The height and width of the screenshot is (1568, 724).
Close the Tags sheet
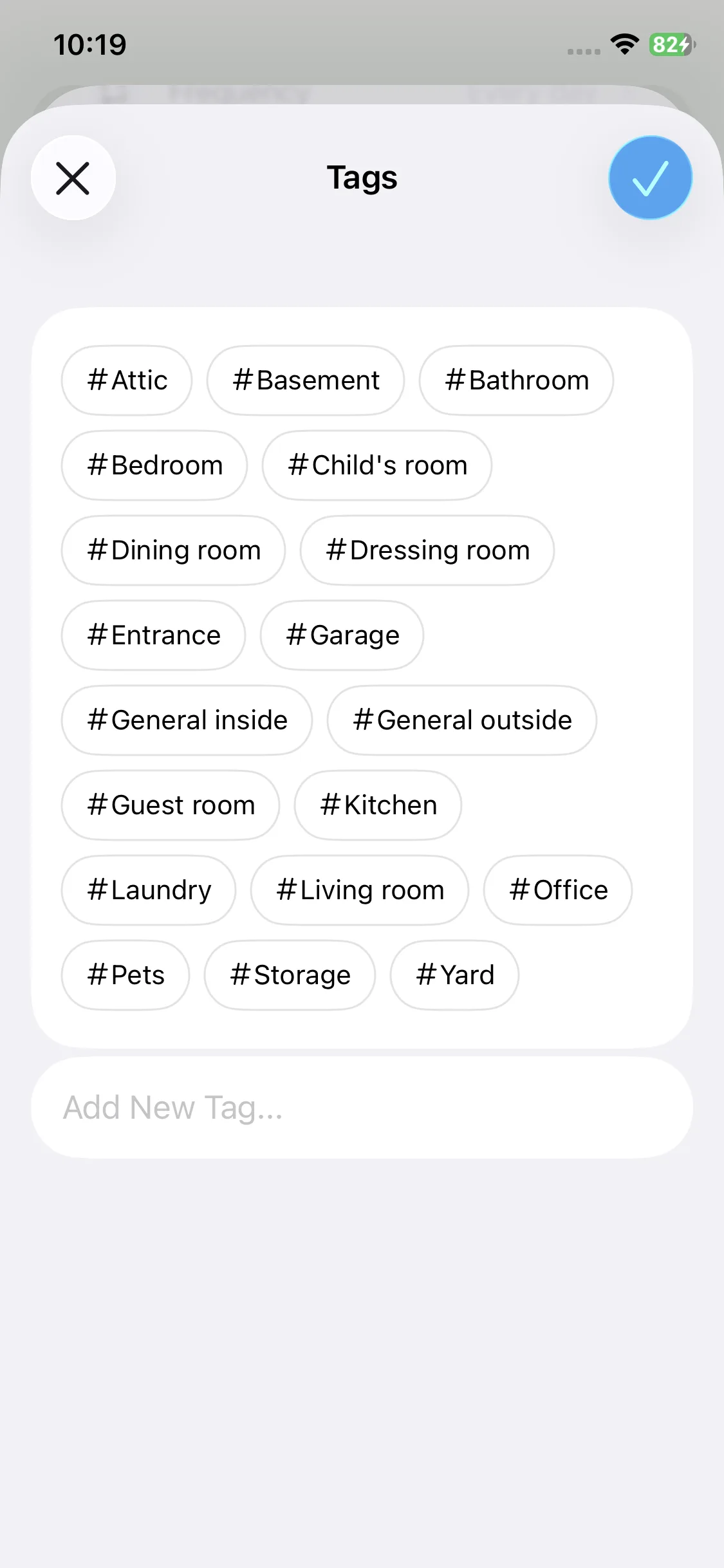(73, 178)
